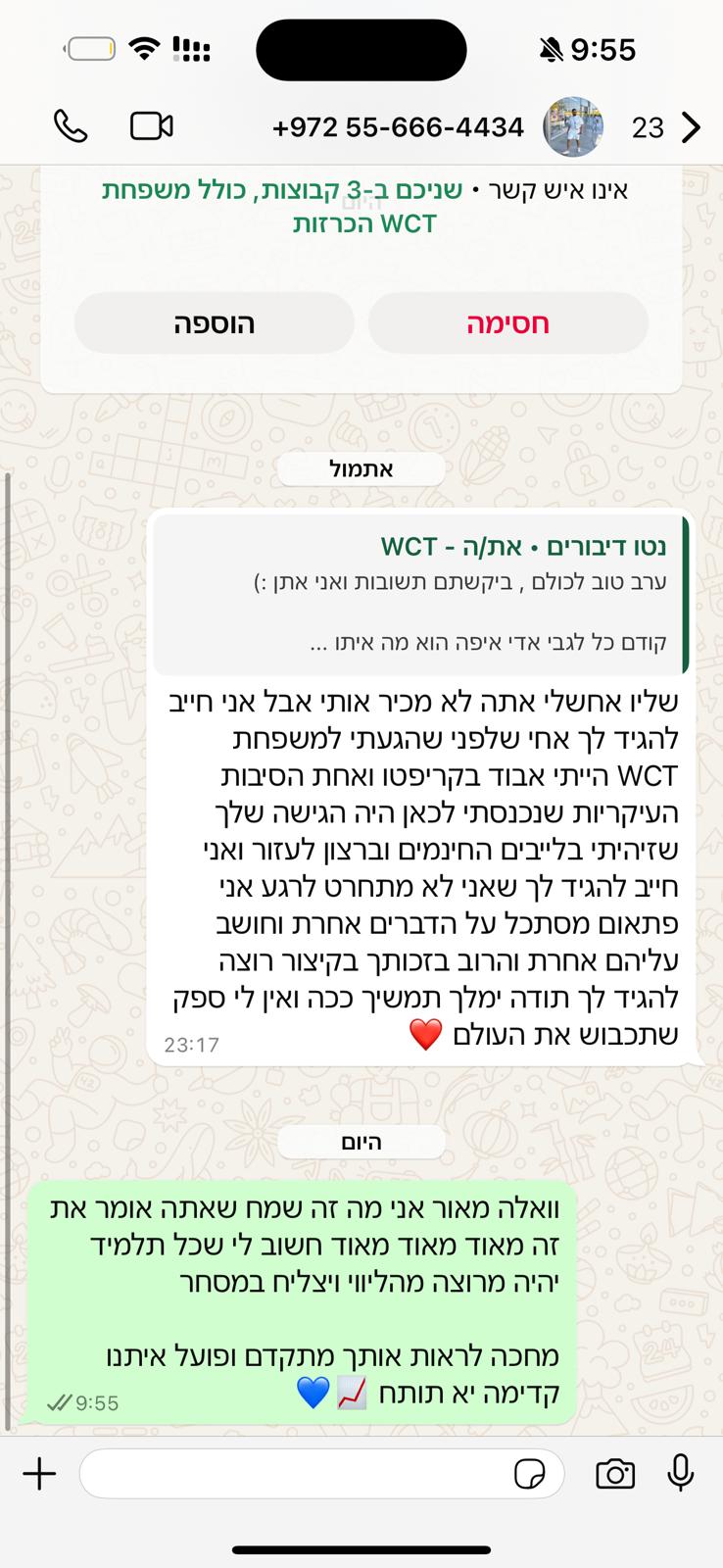Open the attachments plus menu
The image size is (723, 1568).
tap(39, 1474)
